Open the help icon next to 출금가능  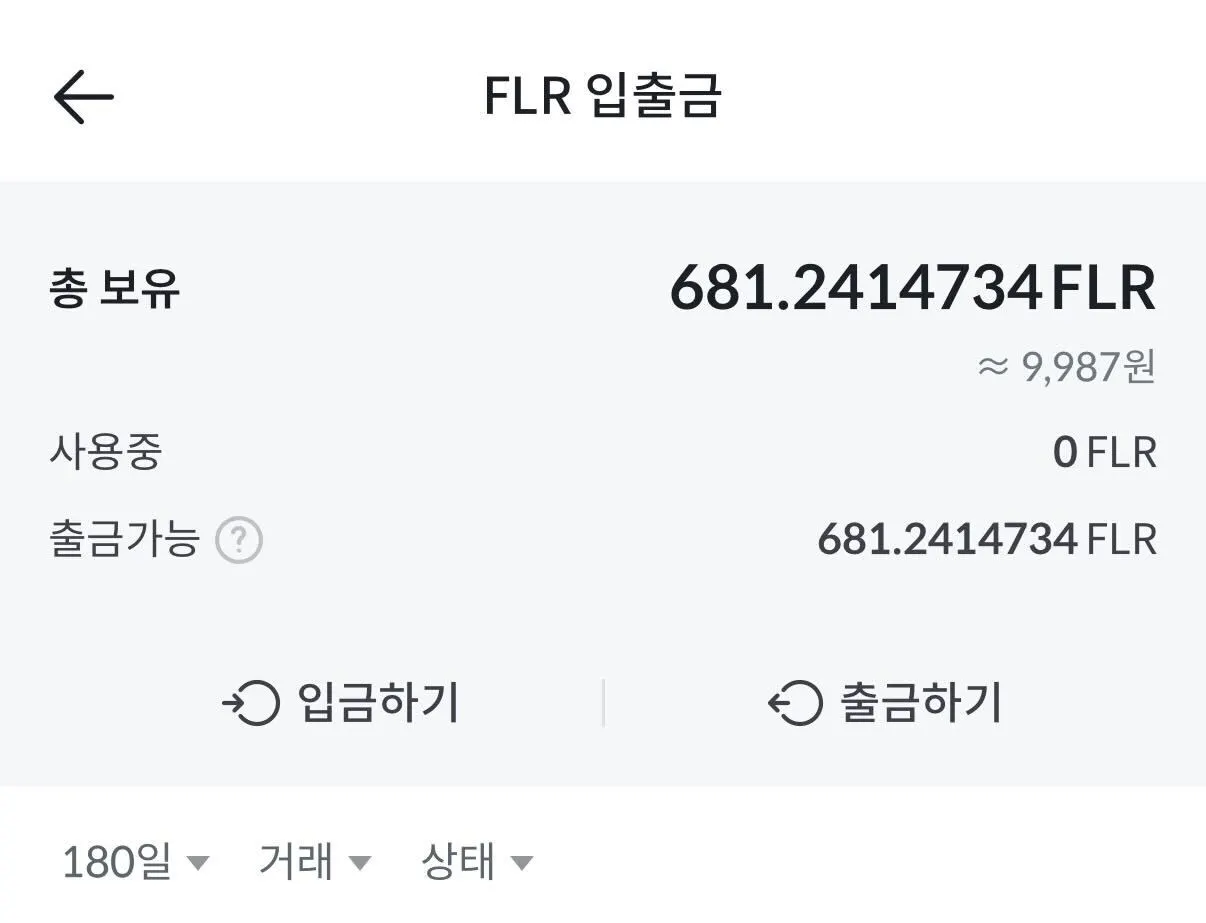pos(239,541)
